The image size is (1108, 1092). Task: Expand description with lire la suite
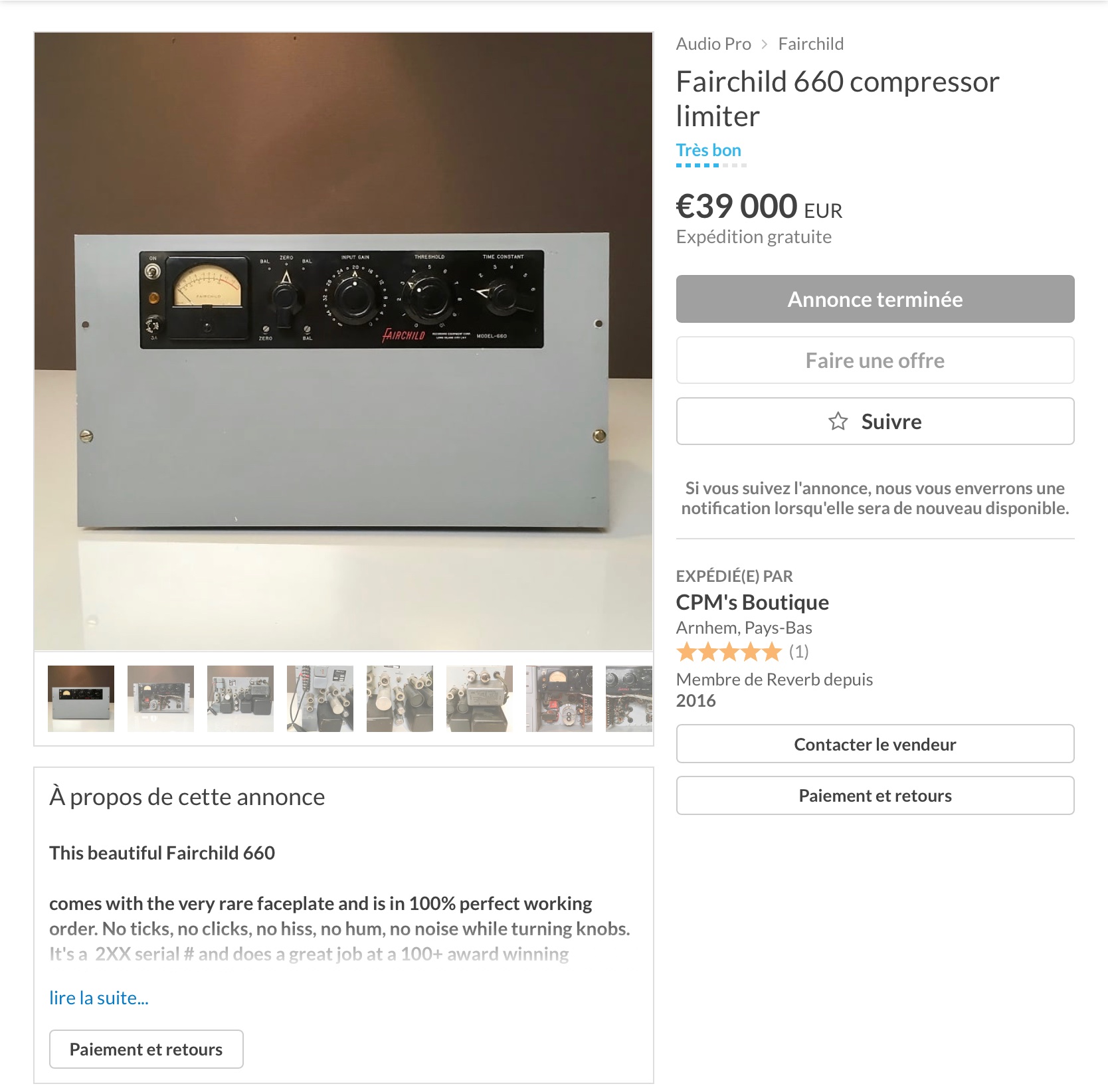click(98, 998)
